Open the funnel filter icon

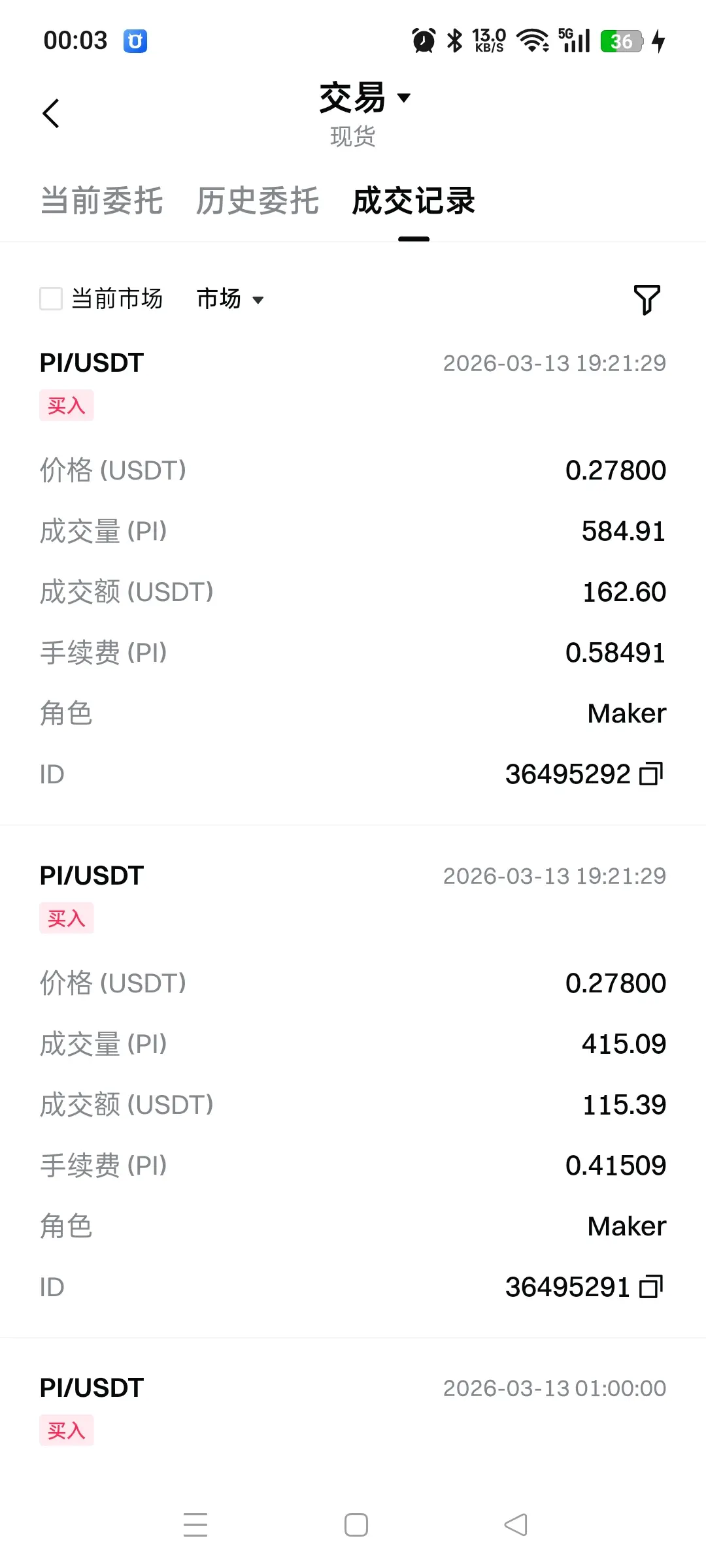point(647,299)
